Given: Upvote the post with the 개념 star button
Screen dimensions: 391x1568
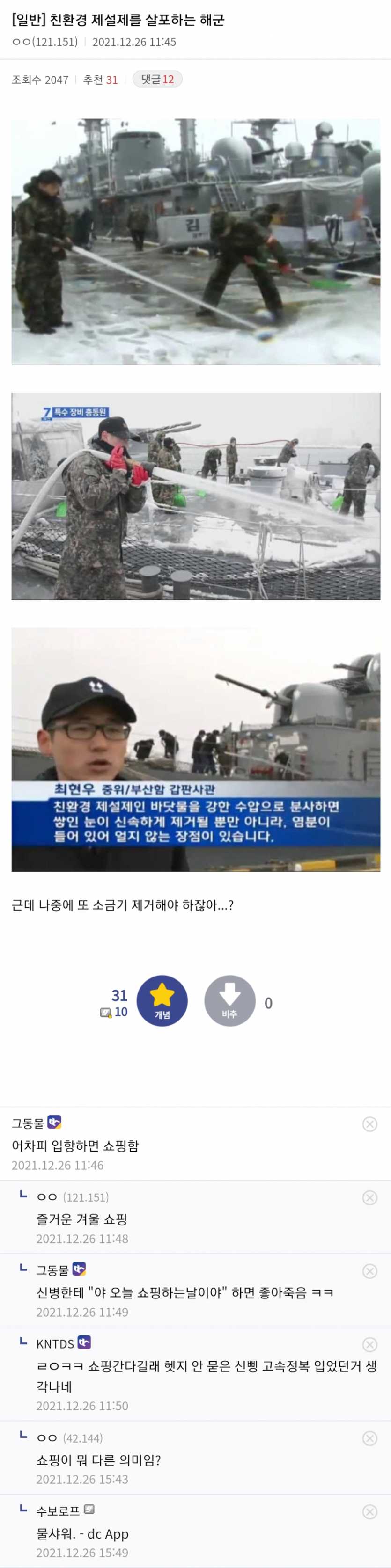Looking at the screenshot, I should 162,1001.
